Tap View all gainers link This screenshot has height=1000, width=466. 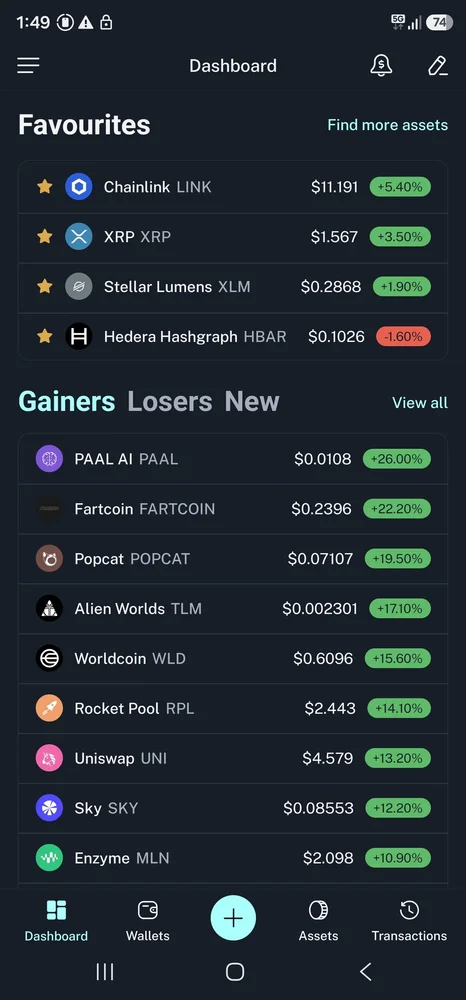(x=419, y=403)
